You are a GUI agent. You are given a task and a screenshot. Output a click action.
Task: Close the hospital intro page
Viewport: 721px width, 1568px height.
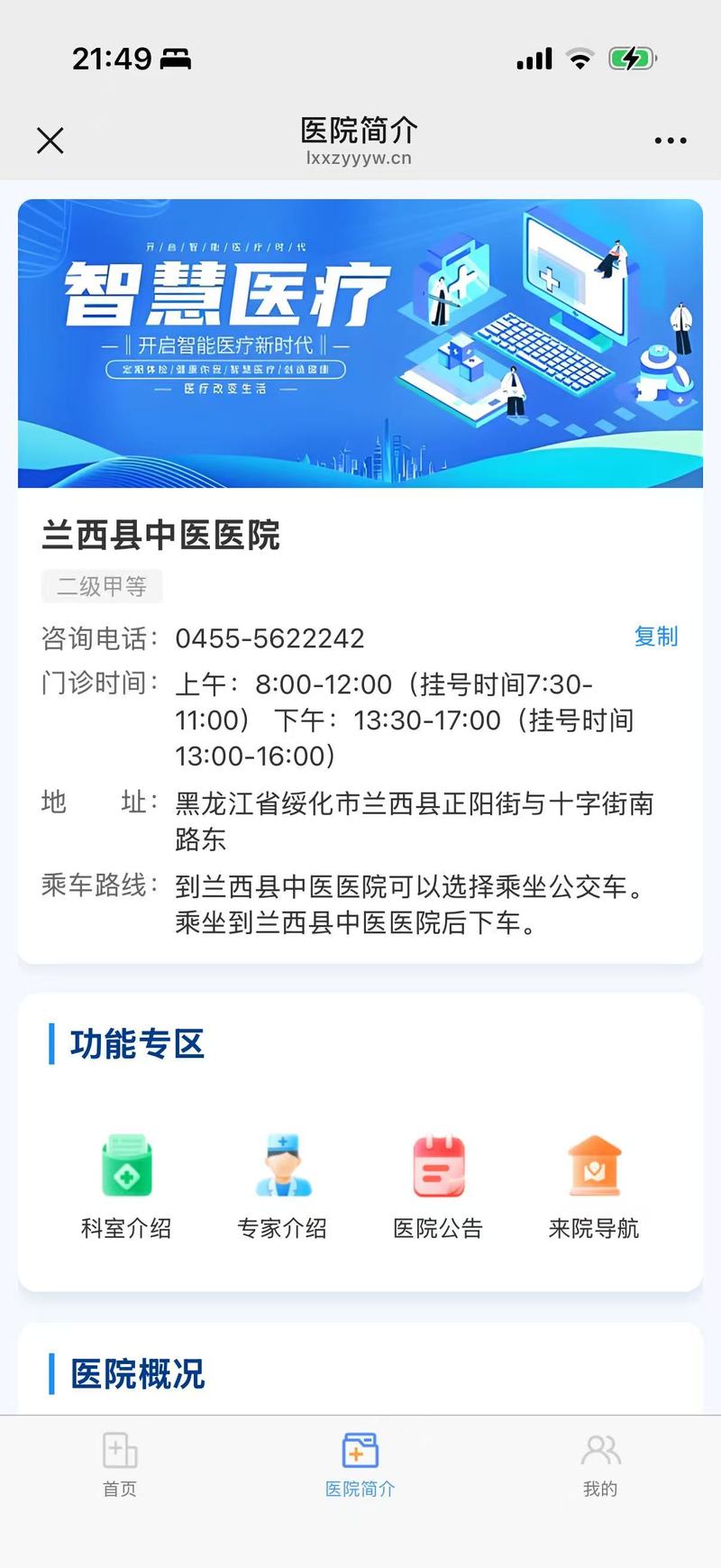[x=50, y=141]
